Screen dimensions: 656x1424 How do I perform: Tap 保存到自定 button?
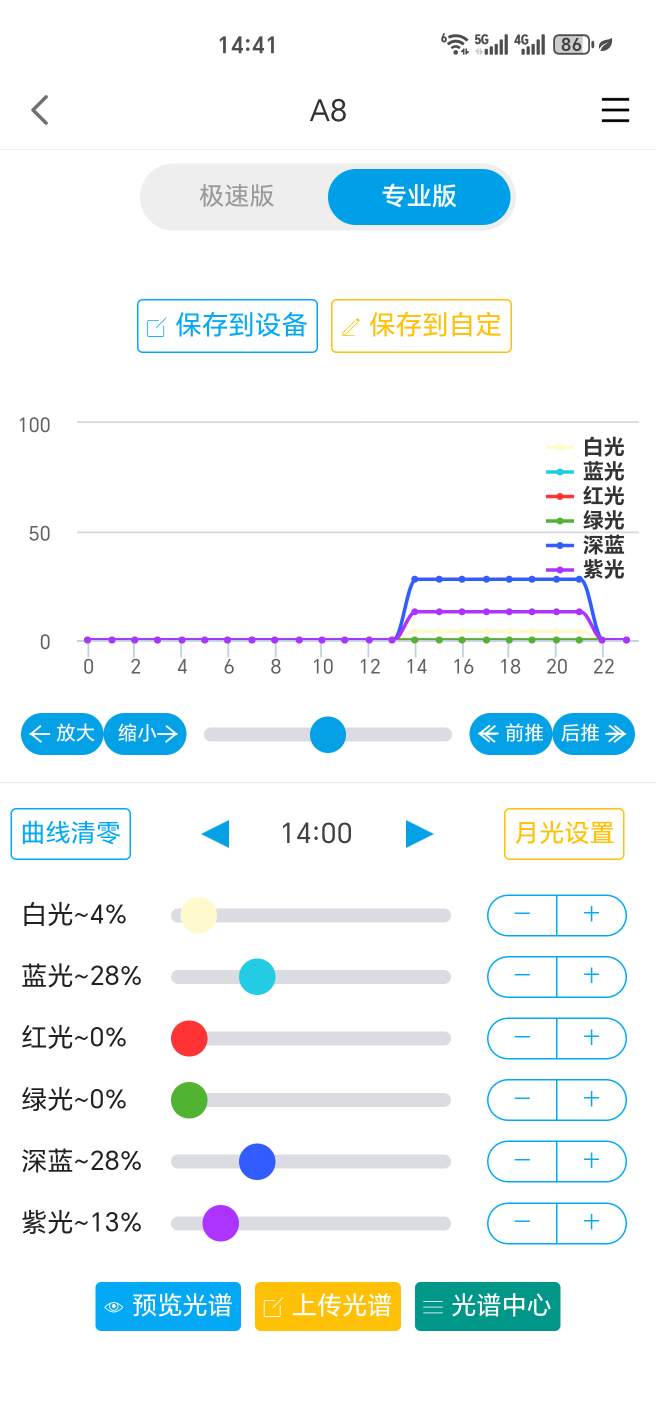421,326
